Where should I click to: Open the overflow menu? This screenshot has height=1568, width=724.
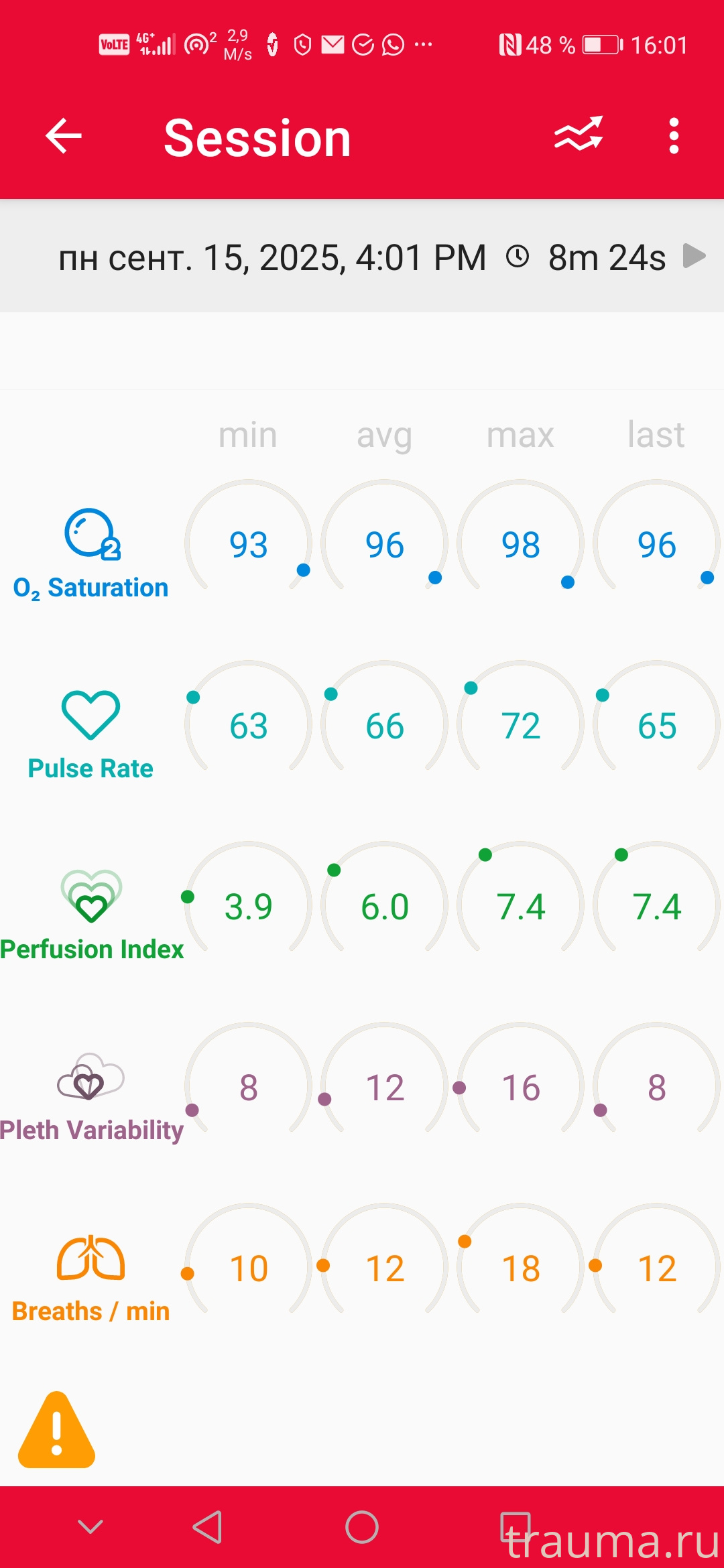click(674, 136)
